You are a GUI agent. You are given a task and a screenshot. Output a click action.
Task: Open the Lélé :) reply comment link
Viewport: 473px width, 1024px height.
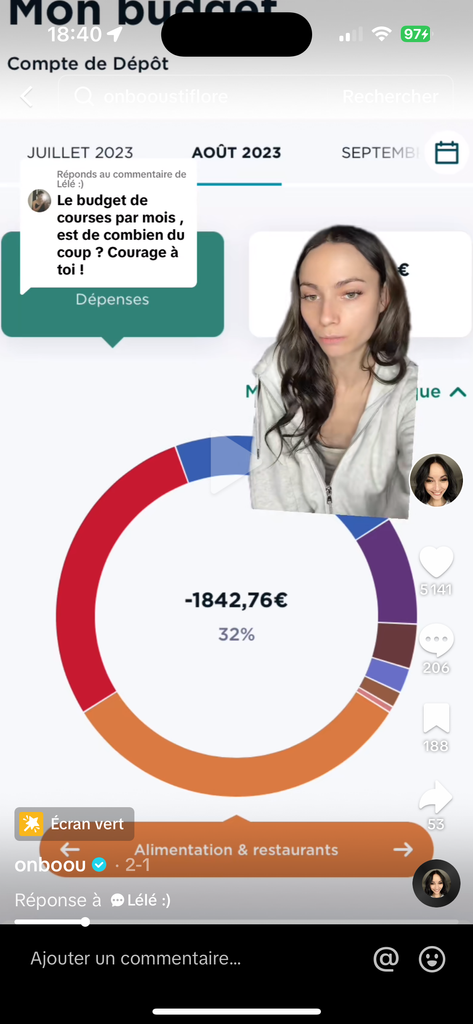tap(140, 901)
